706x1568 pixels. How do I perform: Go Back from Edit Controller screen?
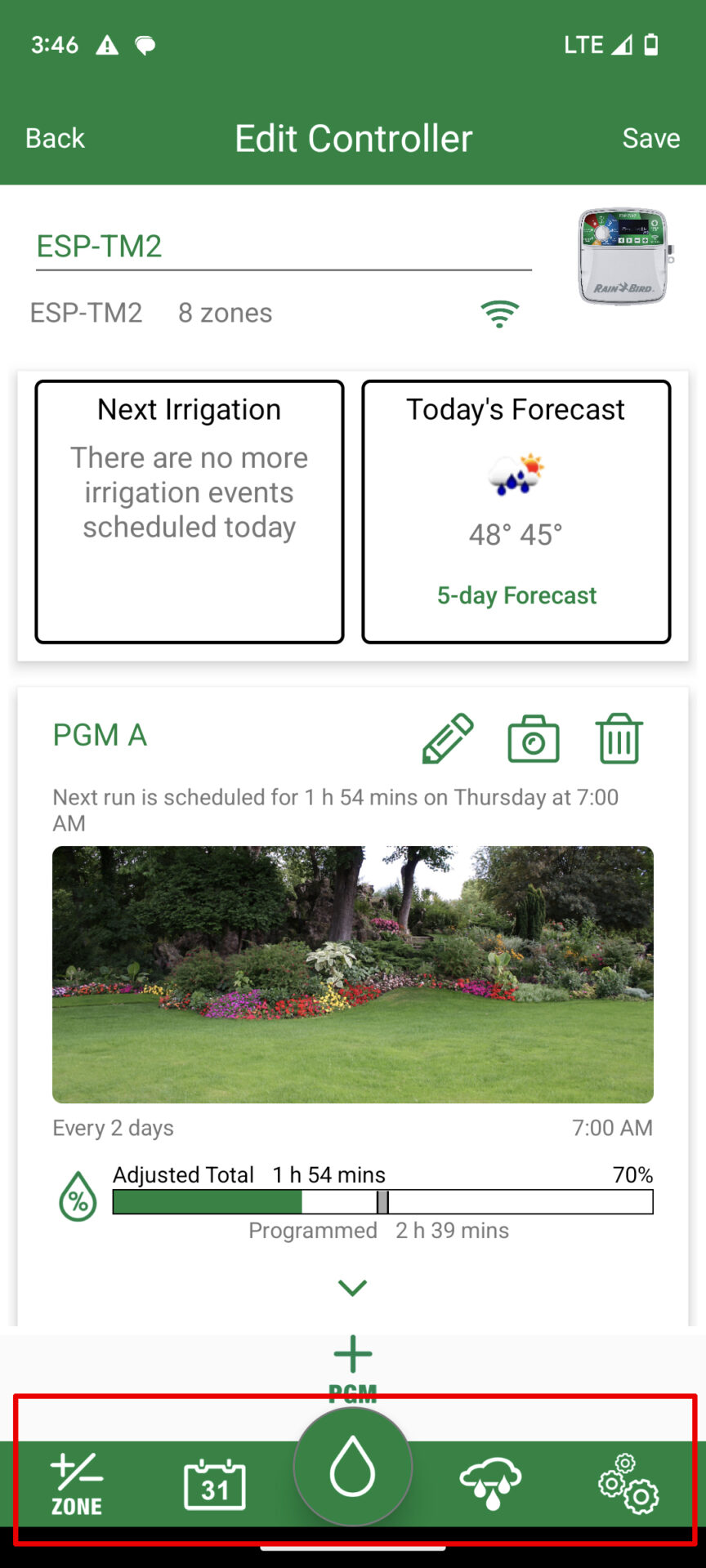coord(54,138)
